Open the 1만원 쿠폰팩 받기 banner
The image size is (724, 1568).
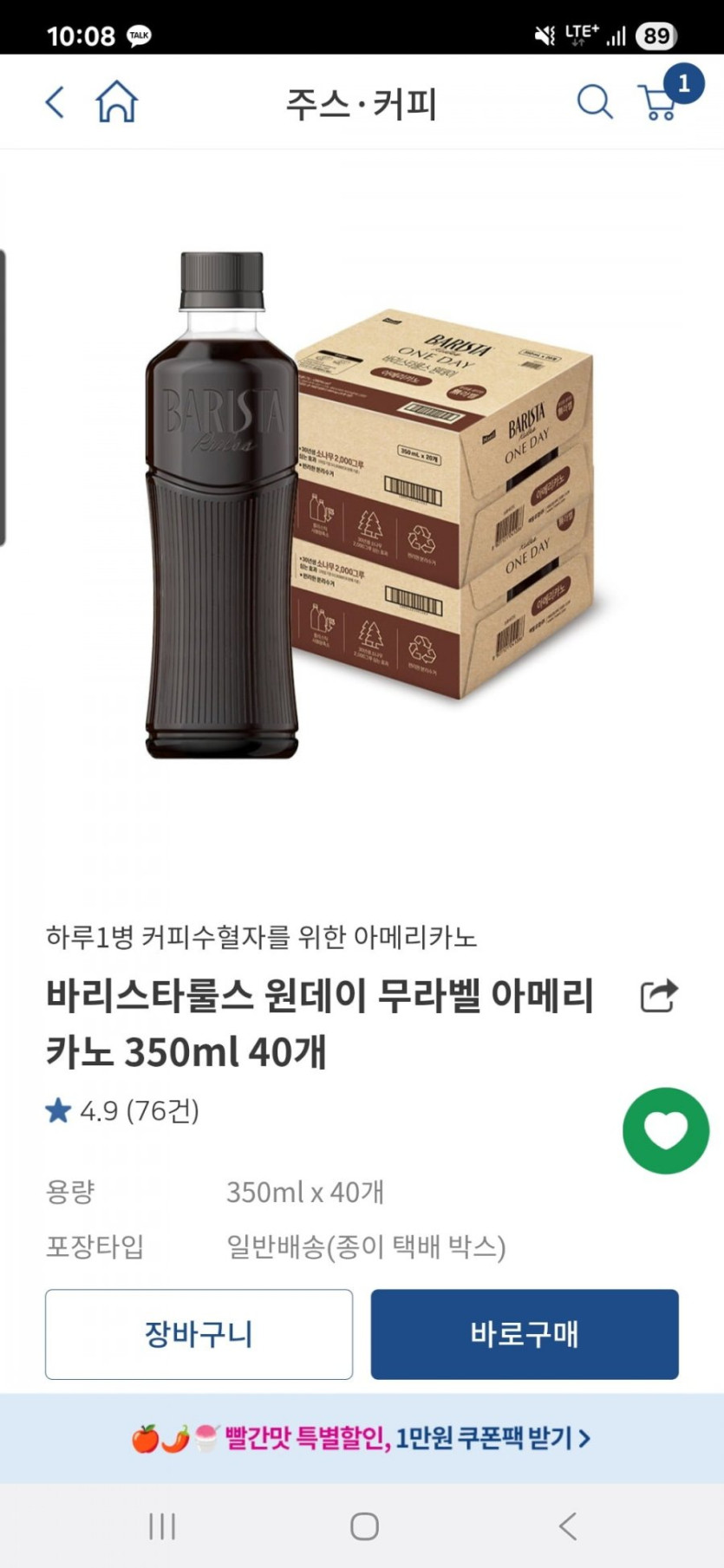[x=362, y=1439]
